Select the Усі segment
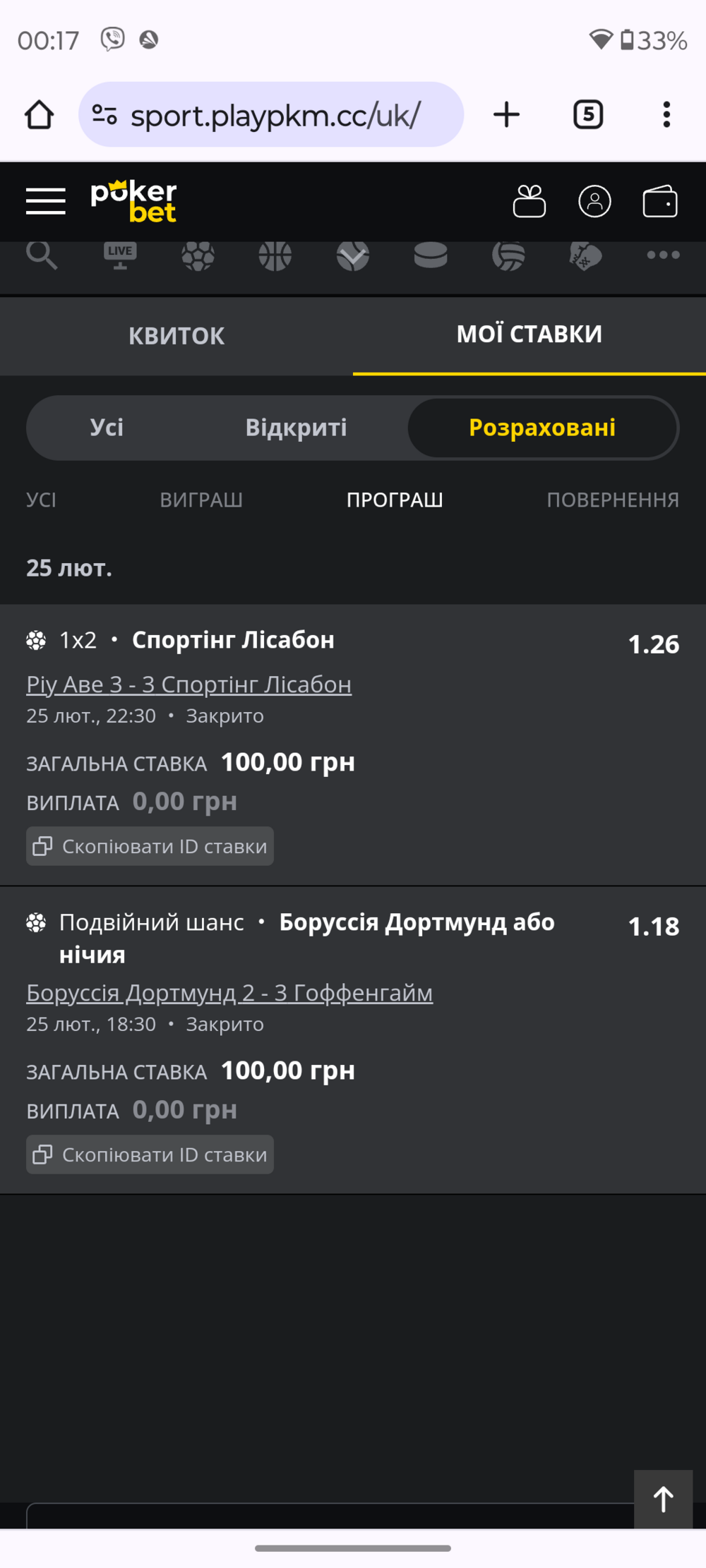This screenshot has height=1568, width=706. 107,428
